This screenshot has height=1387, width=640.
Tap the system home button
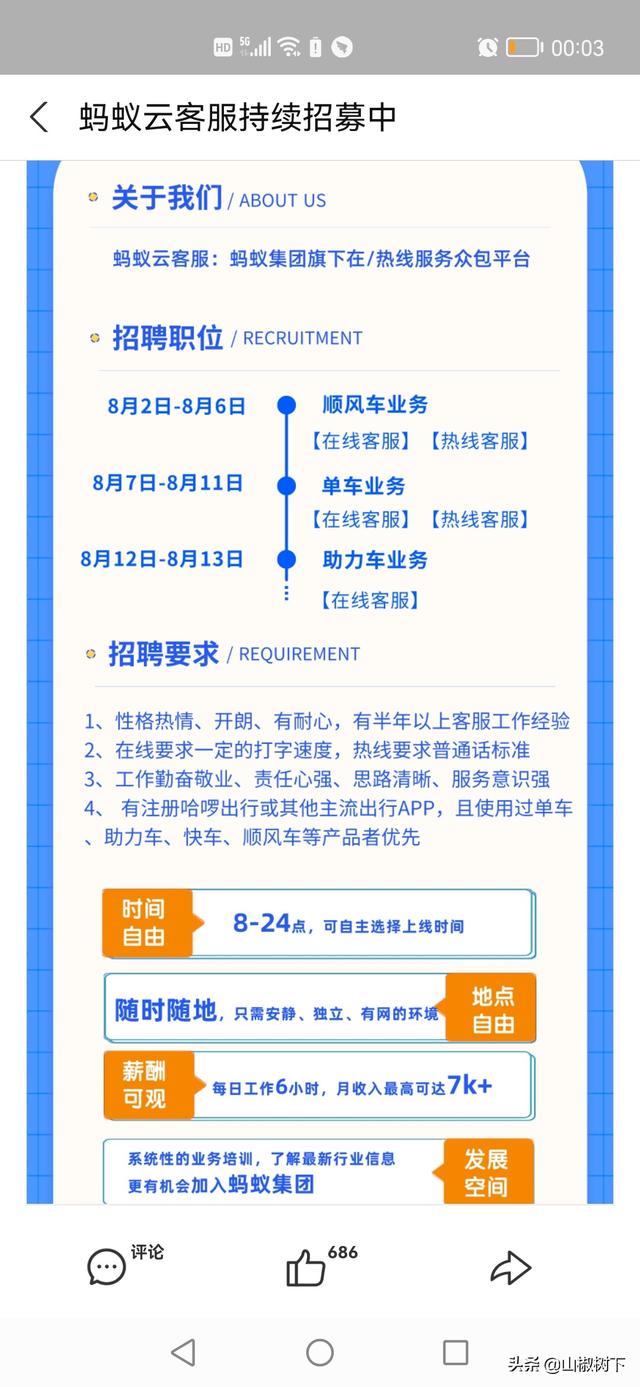click(320, 1353)
